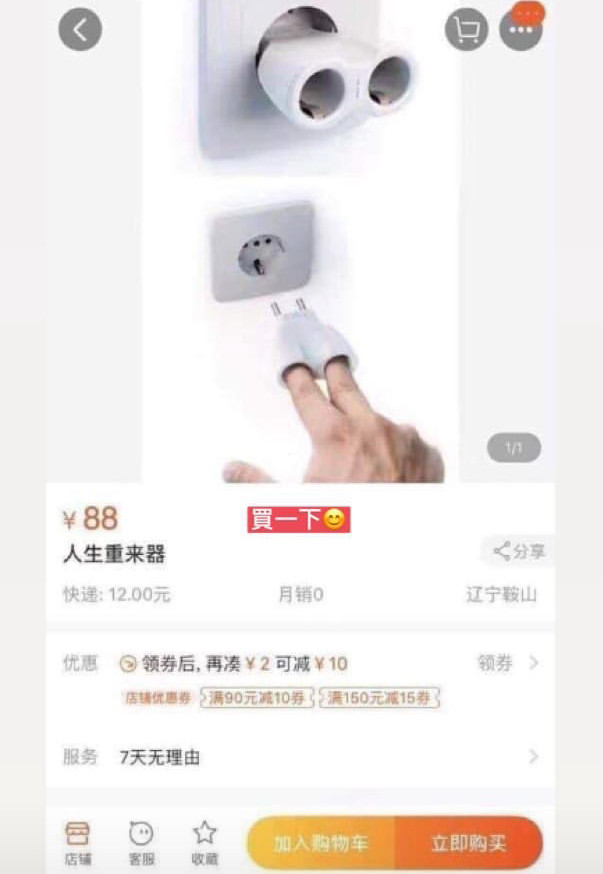Select the 满90元减10券 coupon
603x874 pixels.
(257, 698)
